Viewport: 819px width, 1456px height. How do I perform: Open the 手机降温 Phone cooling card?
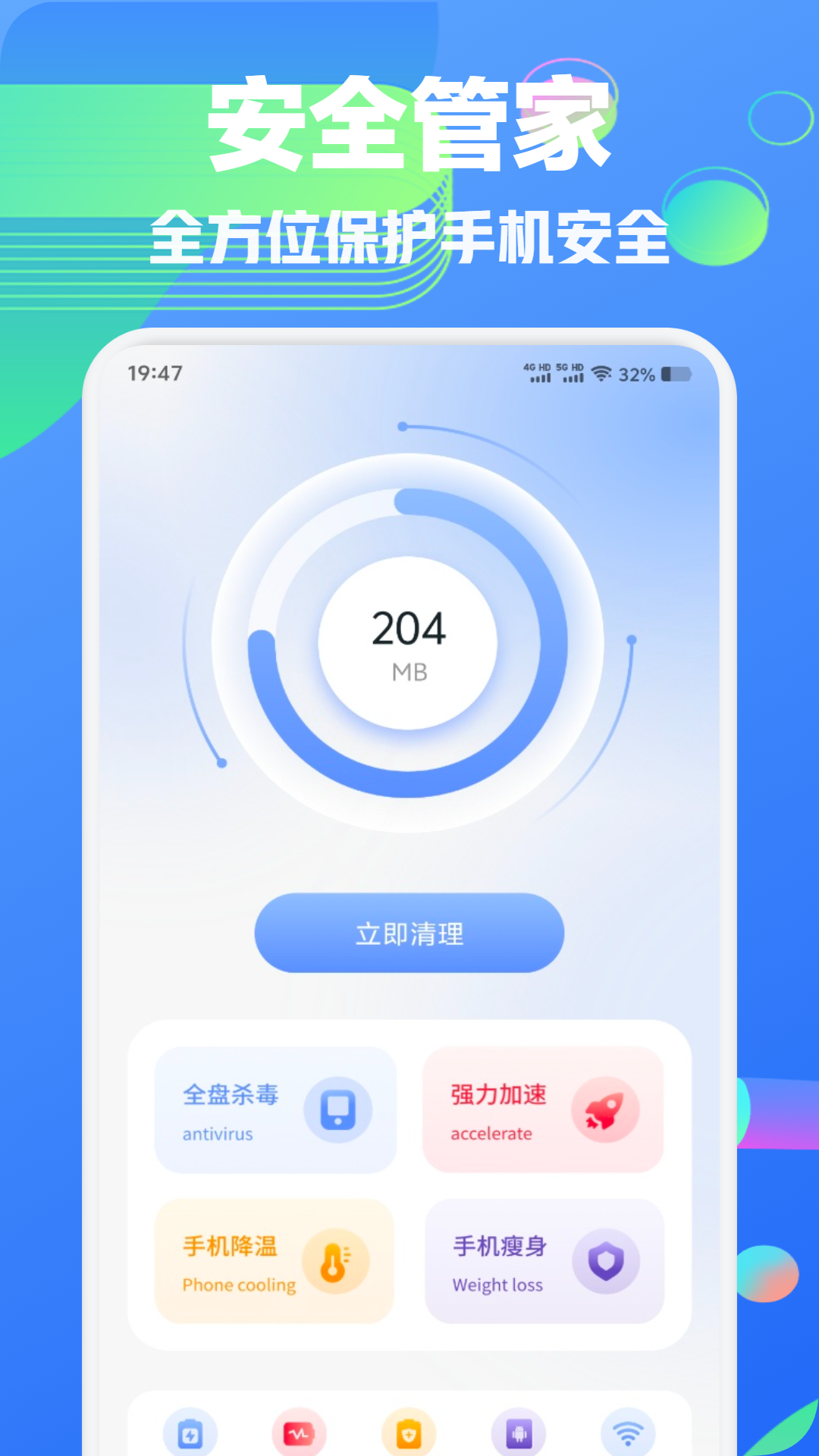pos(275,1261)
